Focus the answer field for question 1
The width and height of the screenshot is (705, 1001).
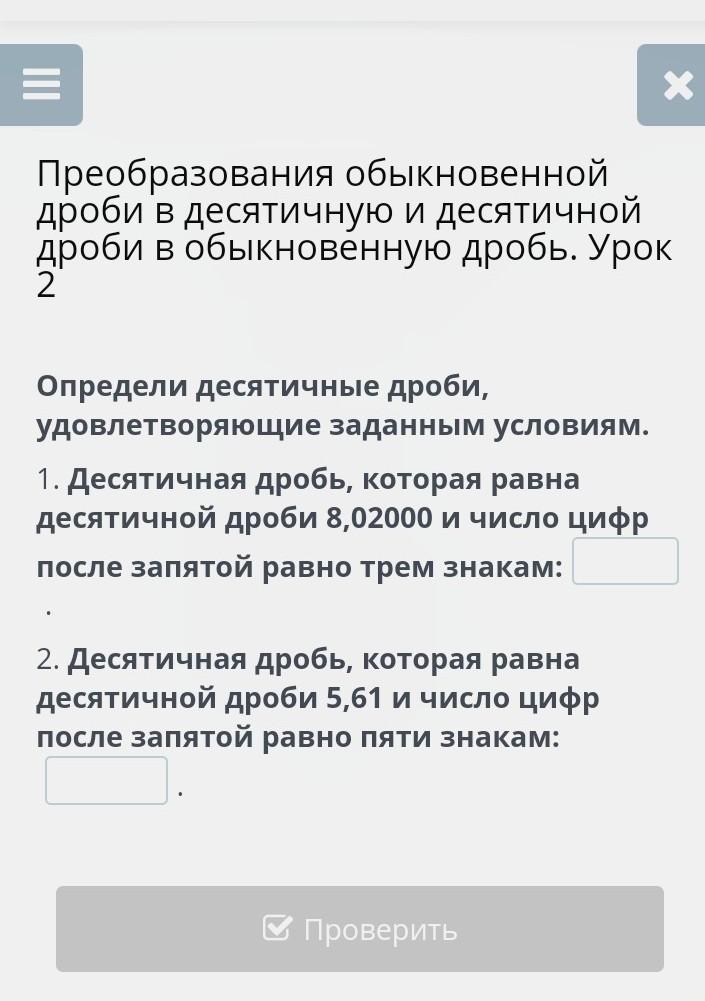pyautogui.click(x=625, y=561)
